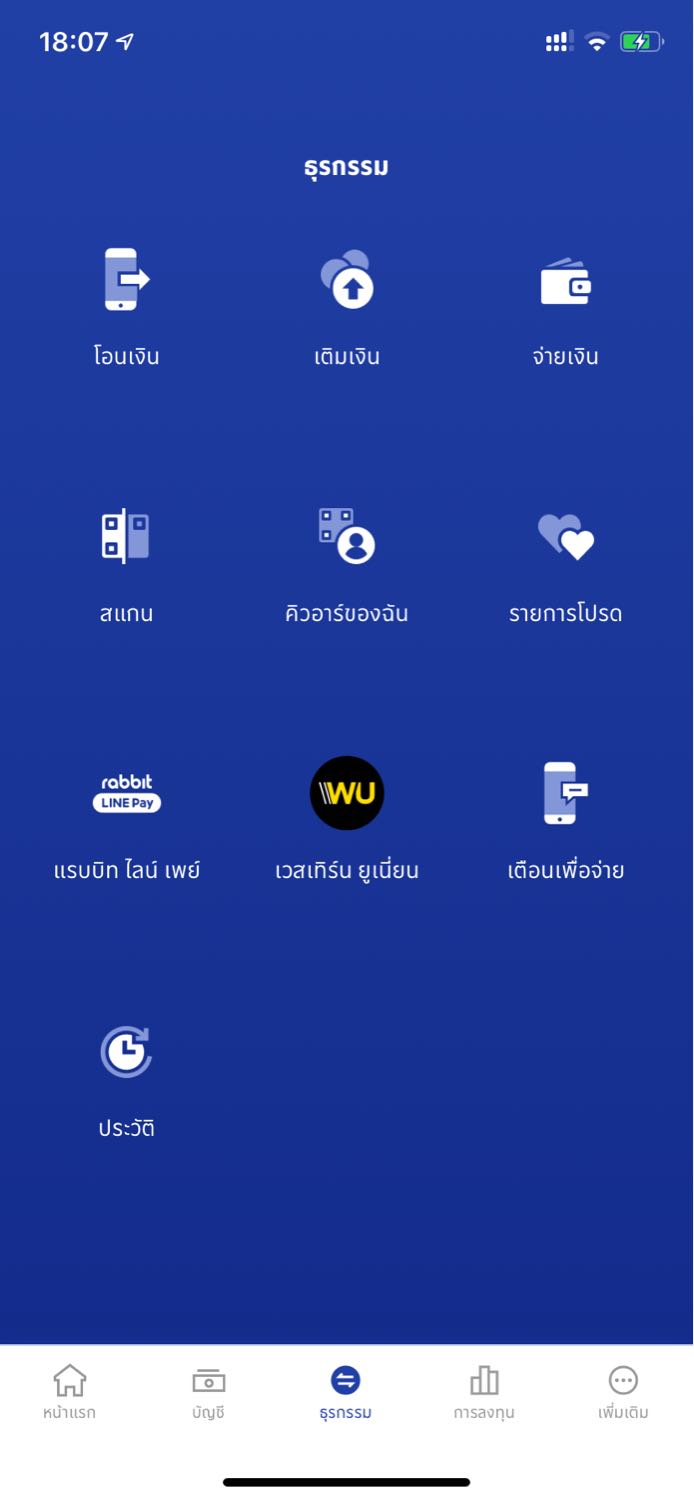This screenshot has height=1500, width=694.
Task: Switch to the หน้าแรก home tab
Action: point(69,1392)
